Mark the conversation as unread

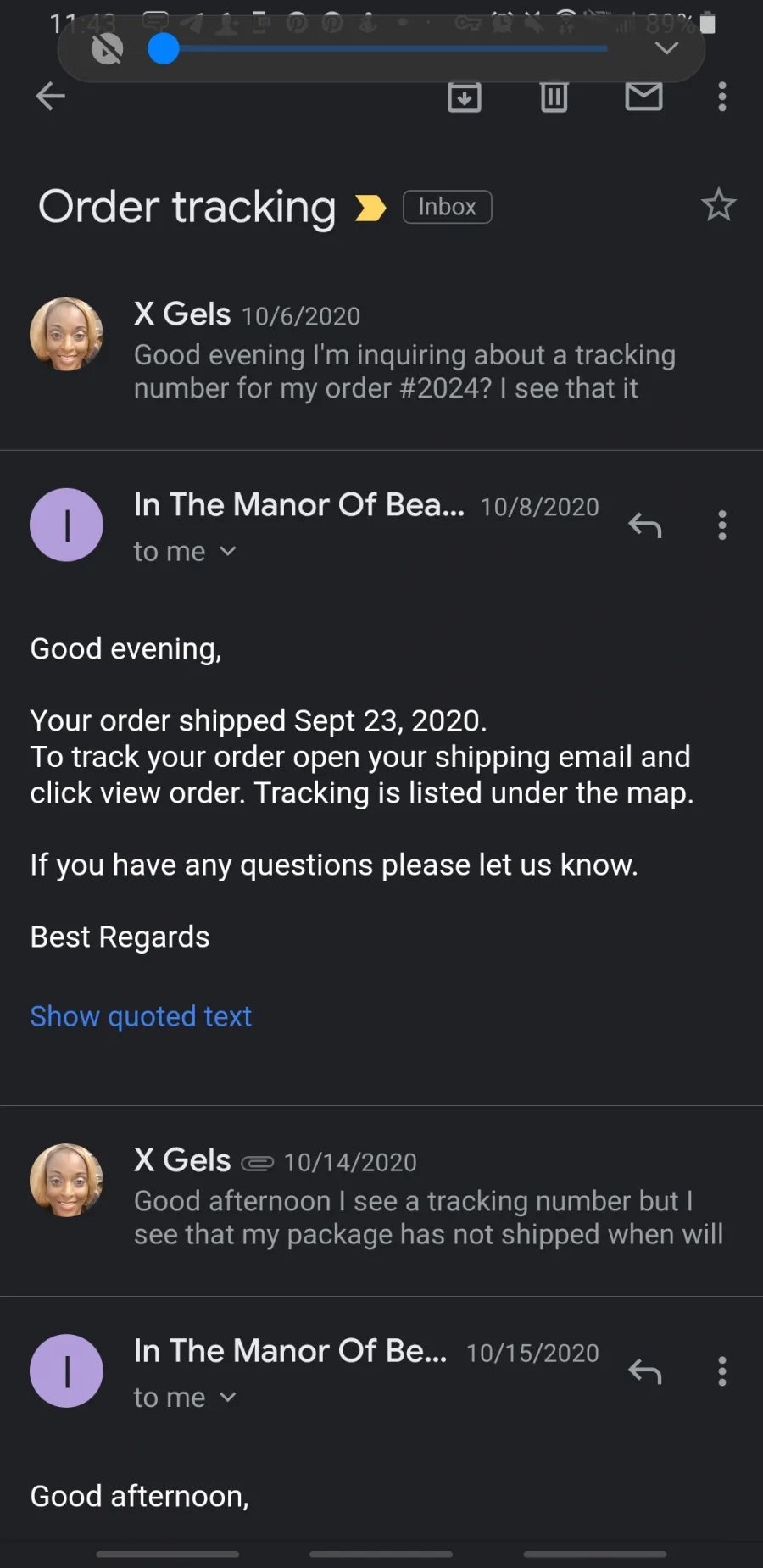(644, 97)
